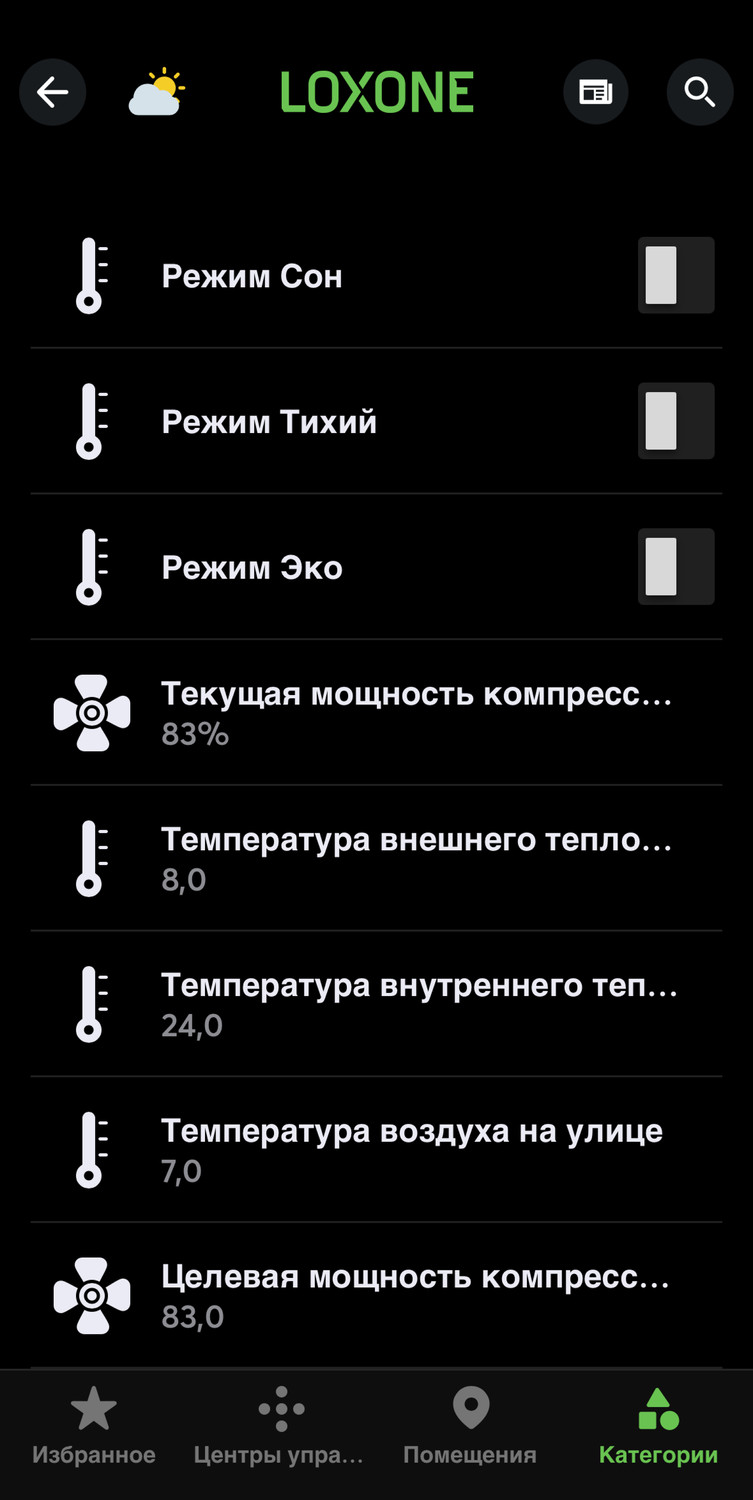Select the Категории tab

click(658, 1427)
